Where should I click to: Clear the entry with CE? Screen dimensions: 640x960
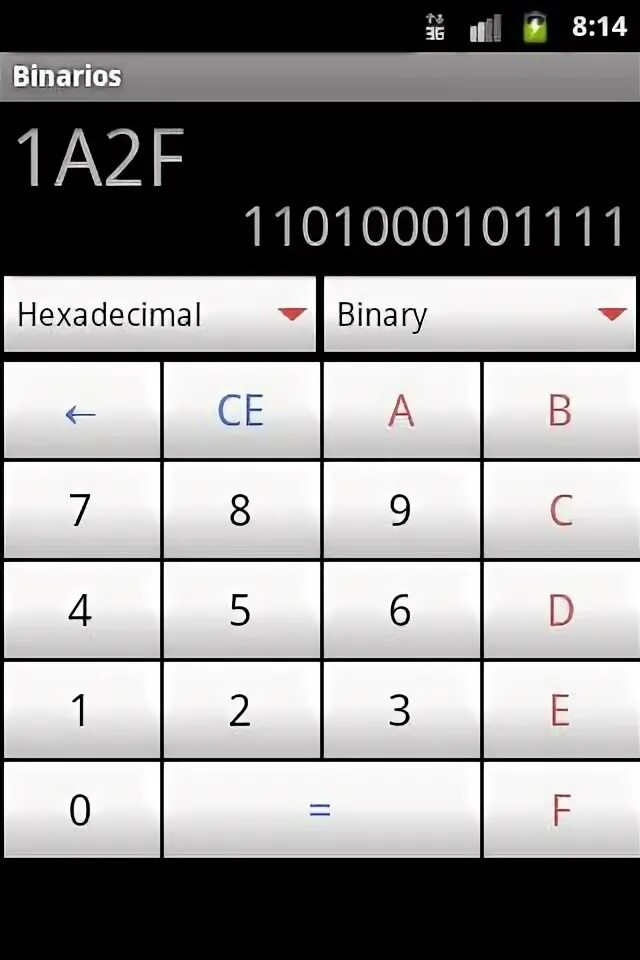(x=241, y=410)
